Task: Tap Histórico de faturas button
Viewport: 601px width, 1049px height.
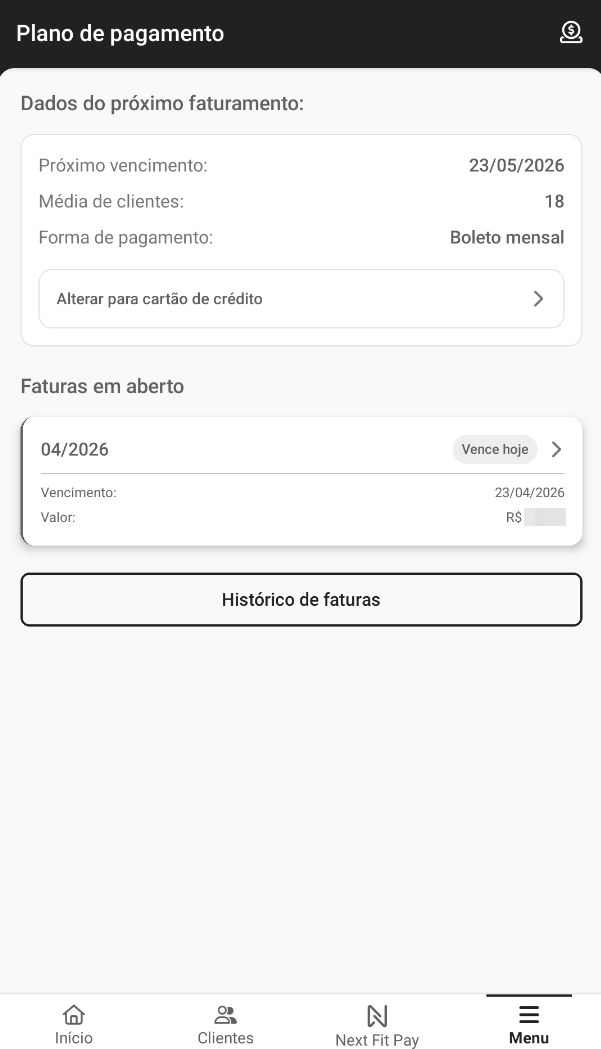Action: click(x=301, y=600)
